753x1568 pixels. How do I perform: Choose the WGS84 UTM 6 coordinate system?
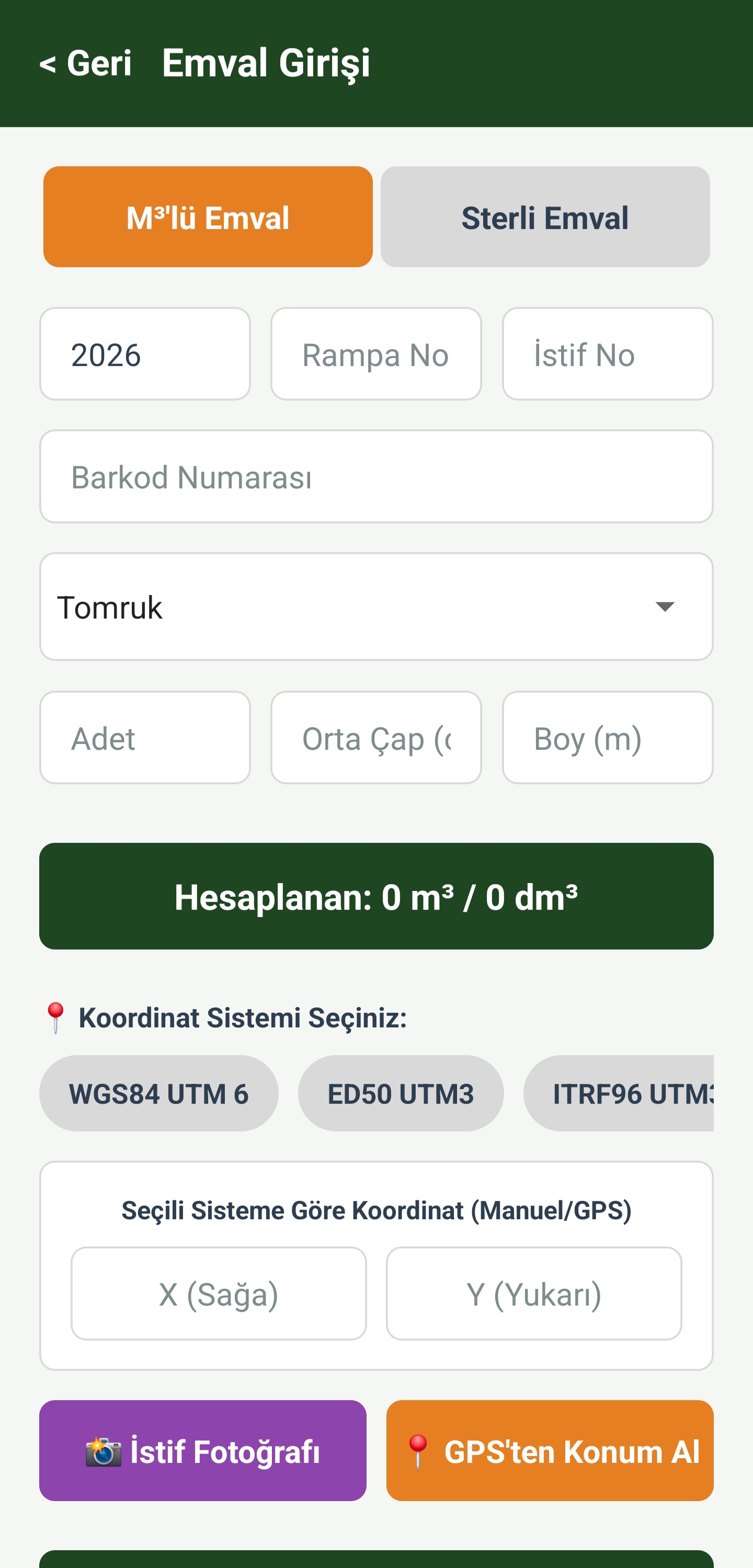click(x=159, y=1093)
